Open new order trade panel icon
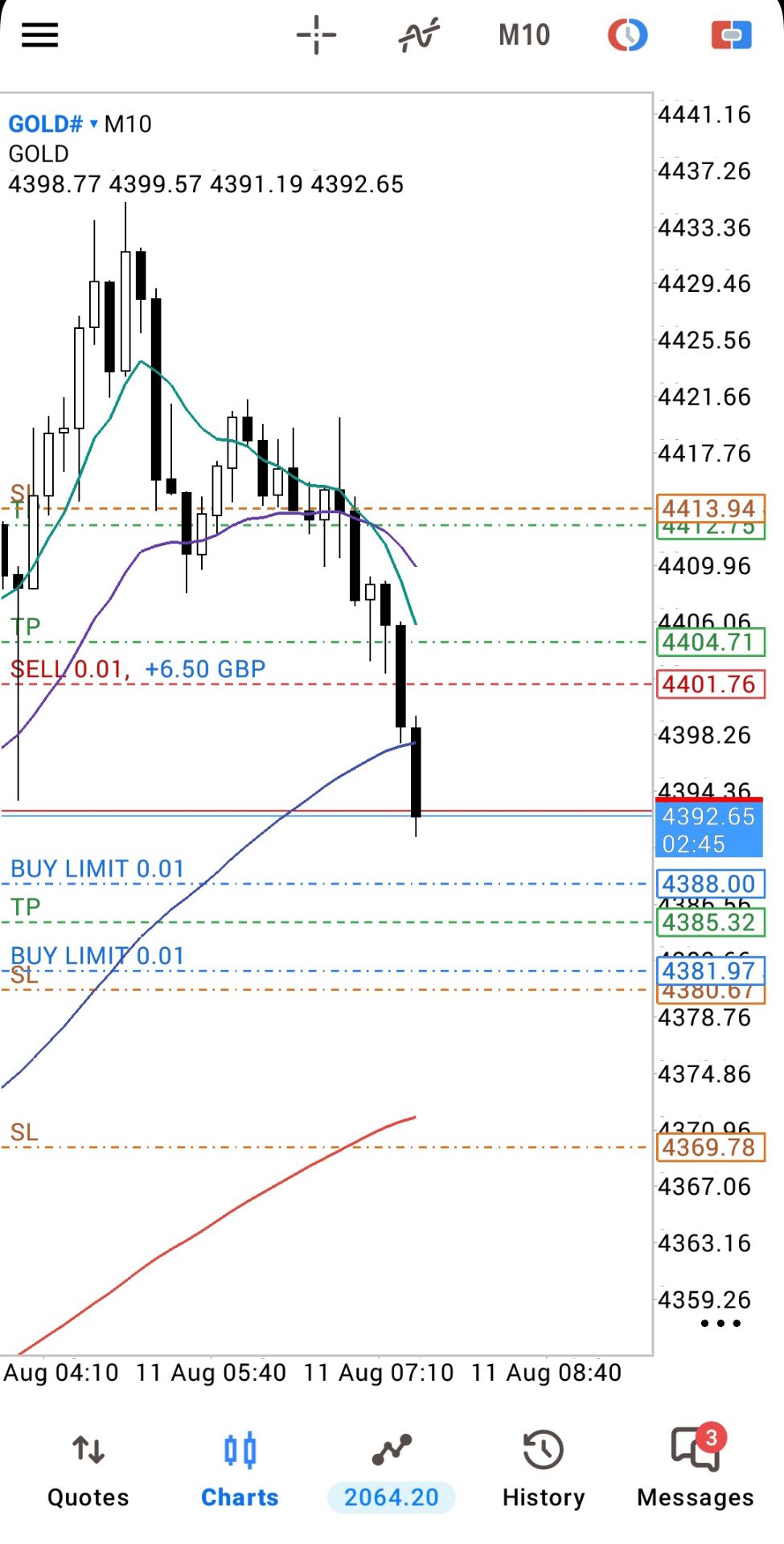 731,35
